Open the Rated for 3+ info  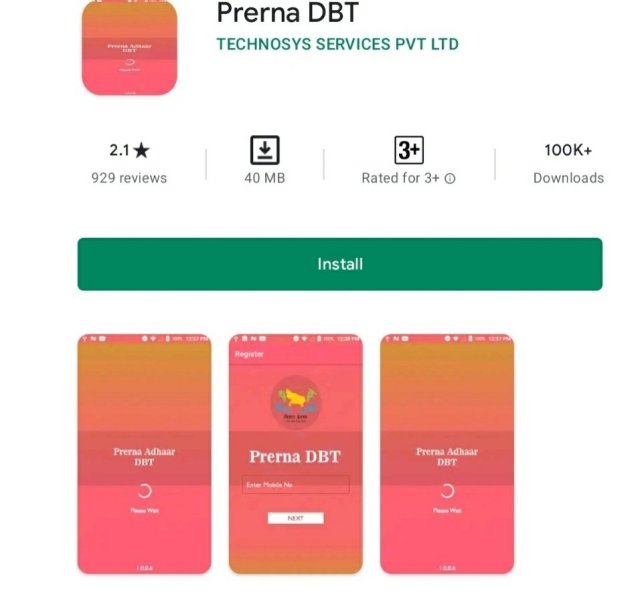pyautogui.click(x=449, y=178)
